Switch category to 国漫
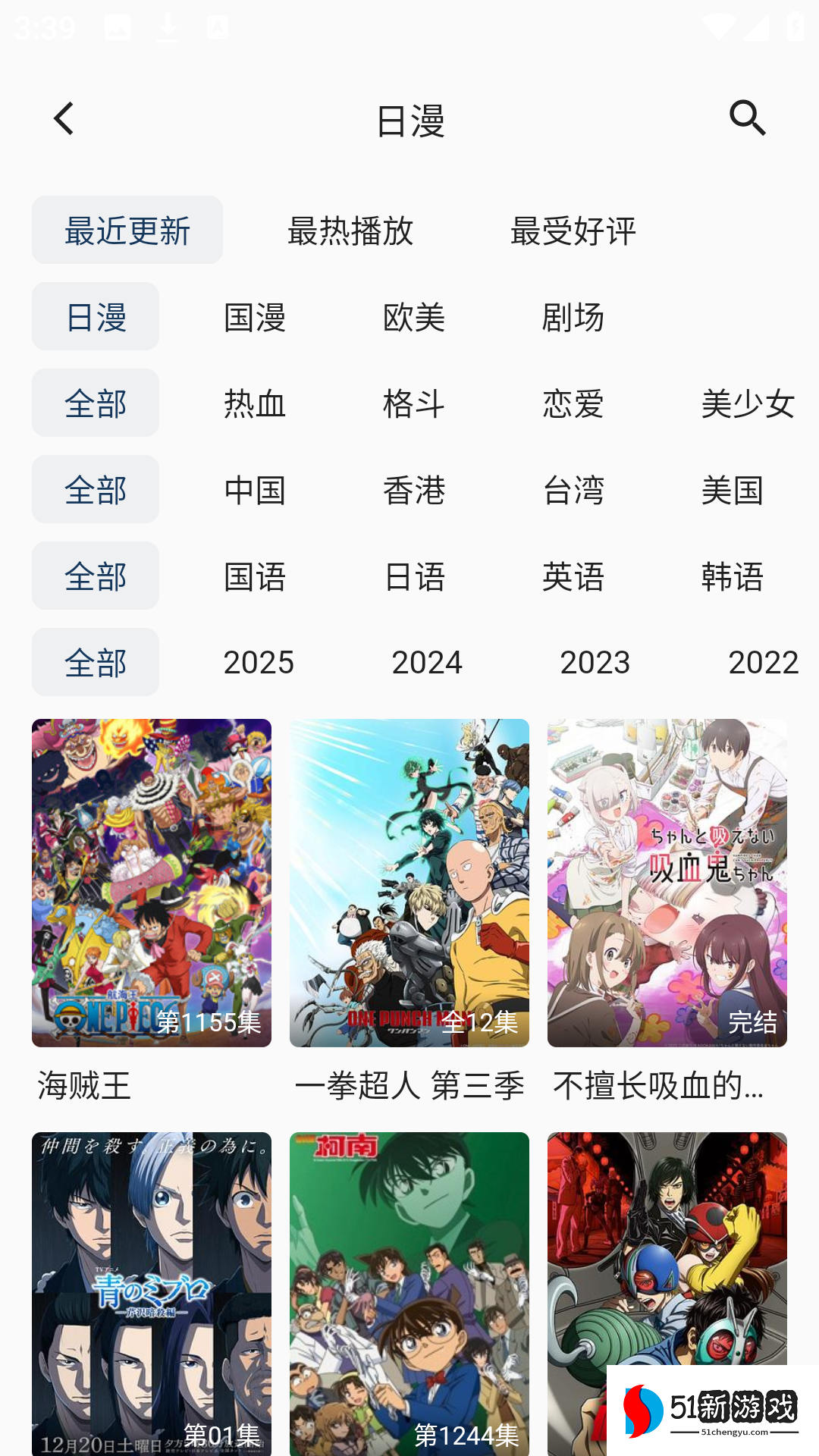This screenshot has width=819, height=1456. point(255,317)
